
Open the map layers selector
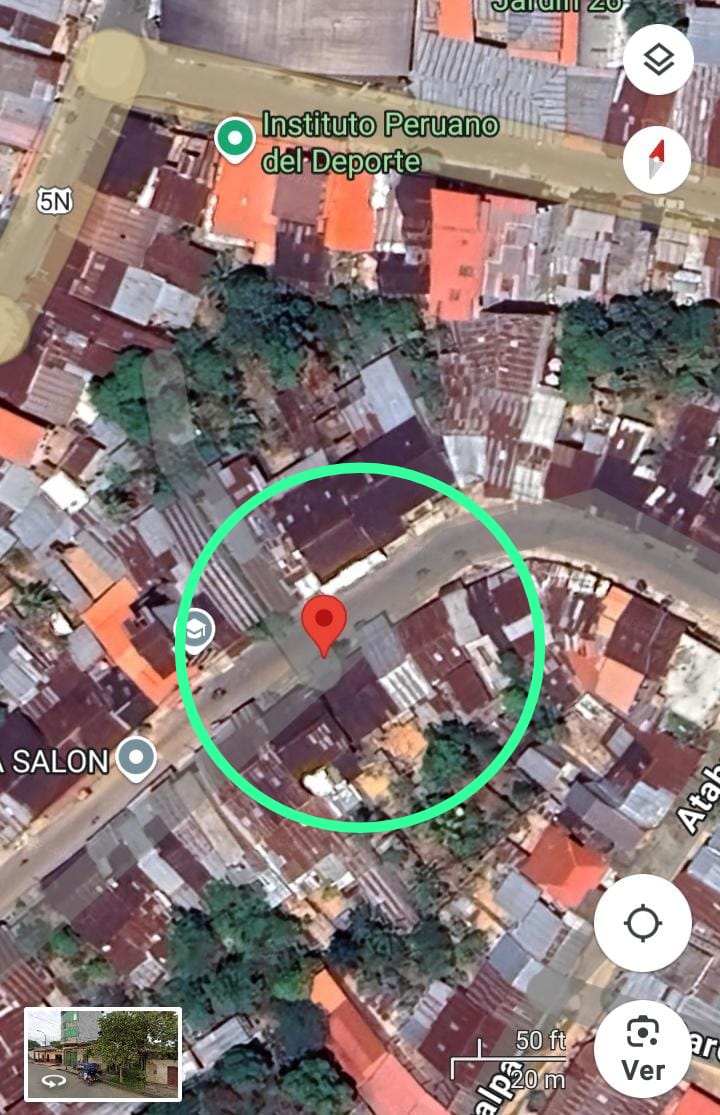tap(658, 60)
